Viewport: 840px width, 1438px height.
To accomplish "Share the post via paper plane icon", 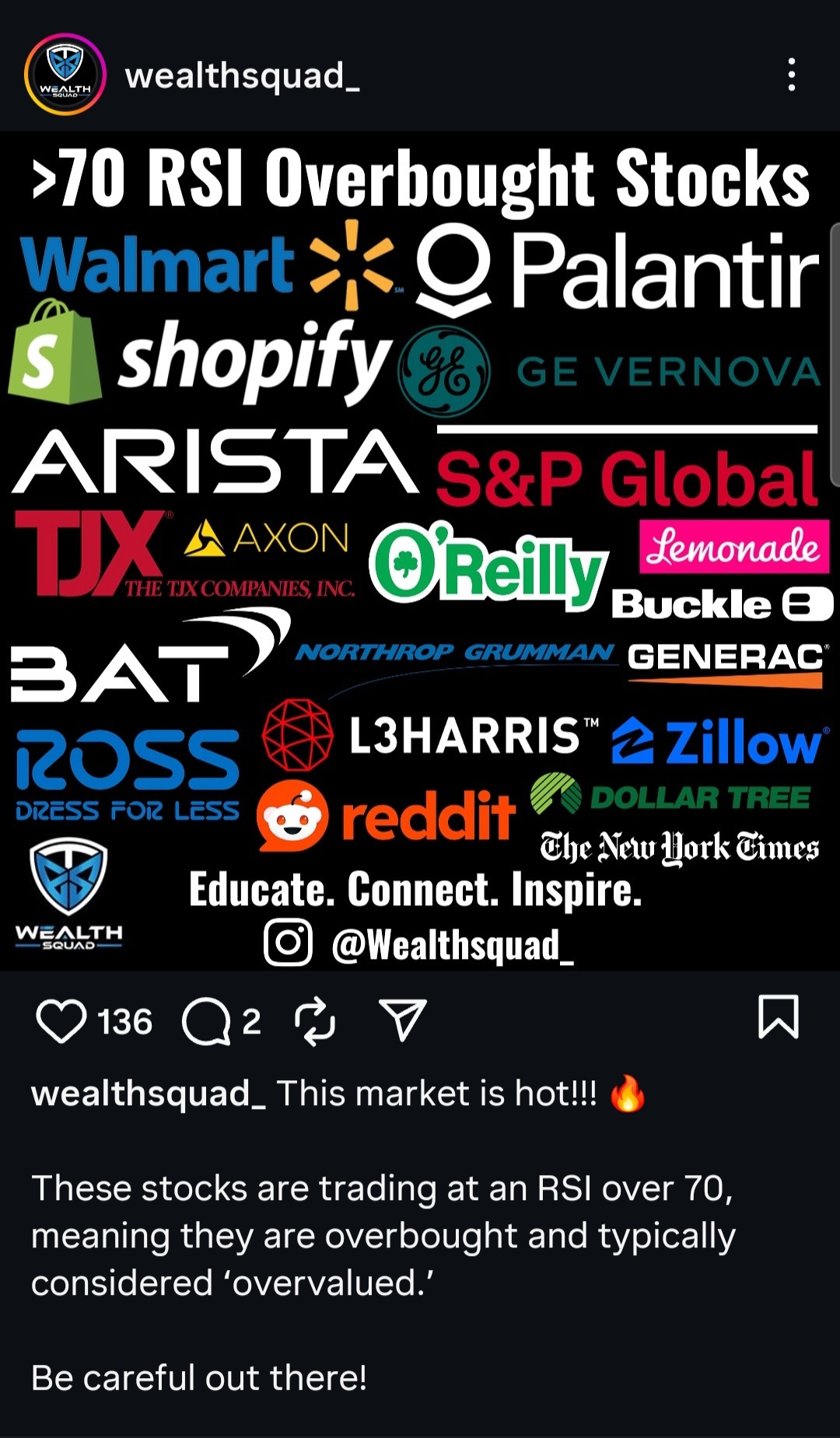I will 402,1020.
